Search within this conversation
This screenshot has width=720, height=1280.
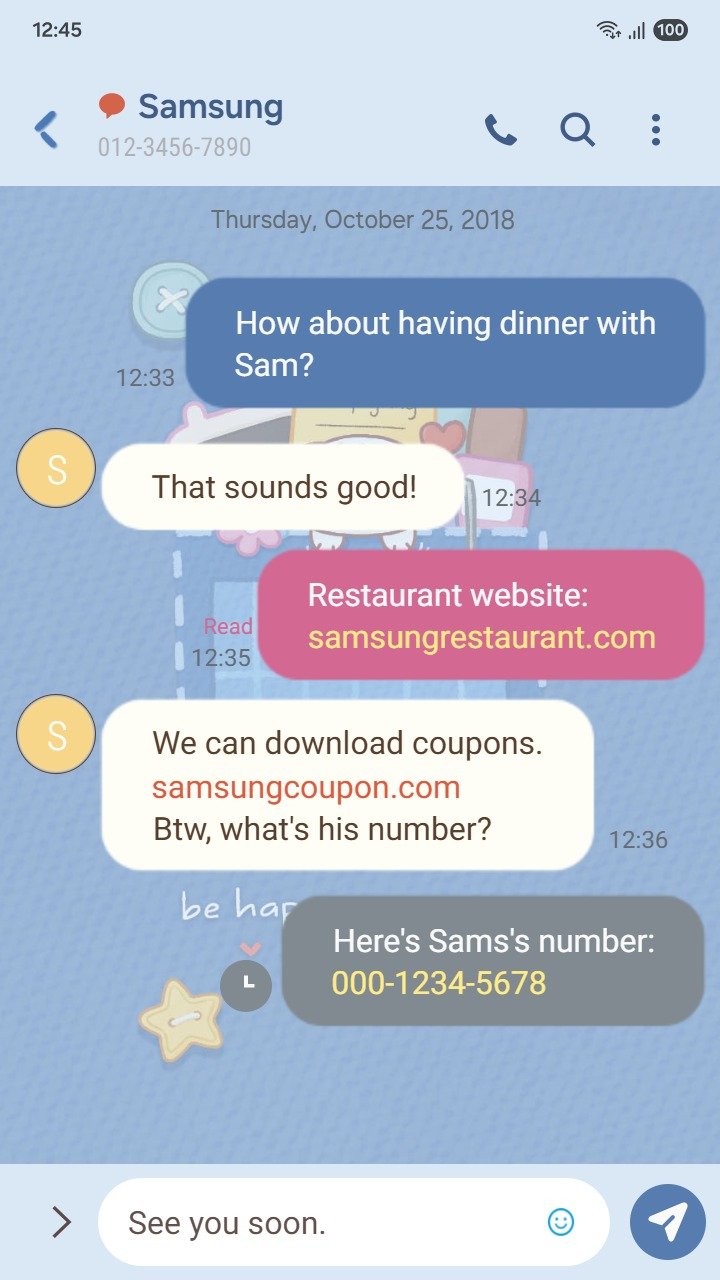(577, 130)
